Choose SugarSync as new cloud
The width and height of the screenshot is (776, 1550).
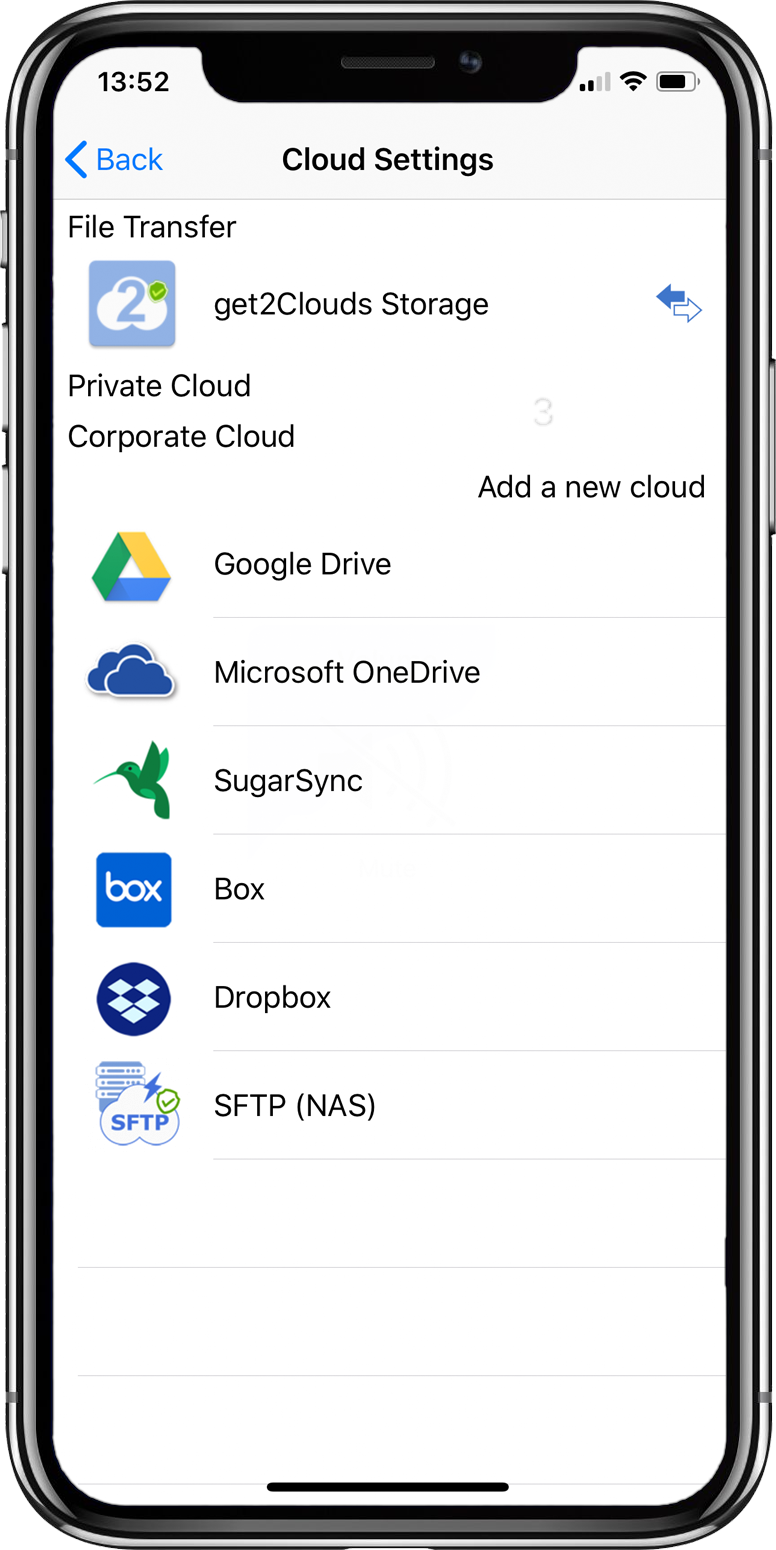pyautogui.click(x=389, y=780)
